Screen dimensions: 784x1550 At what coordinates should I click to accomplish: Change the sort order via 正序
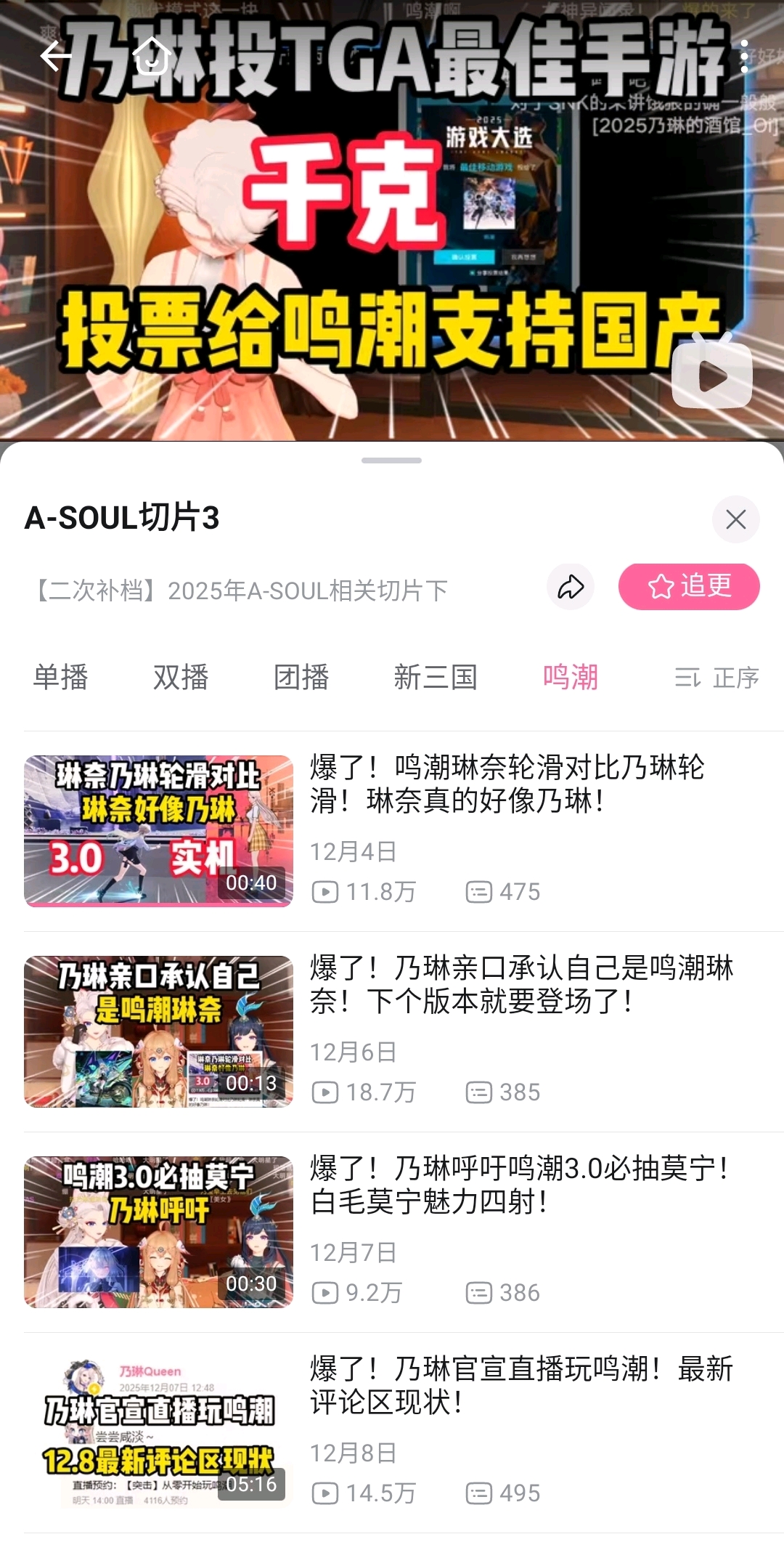(x=716, y=678)
